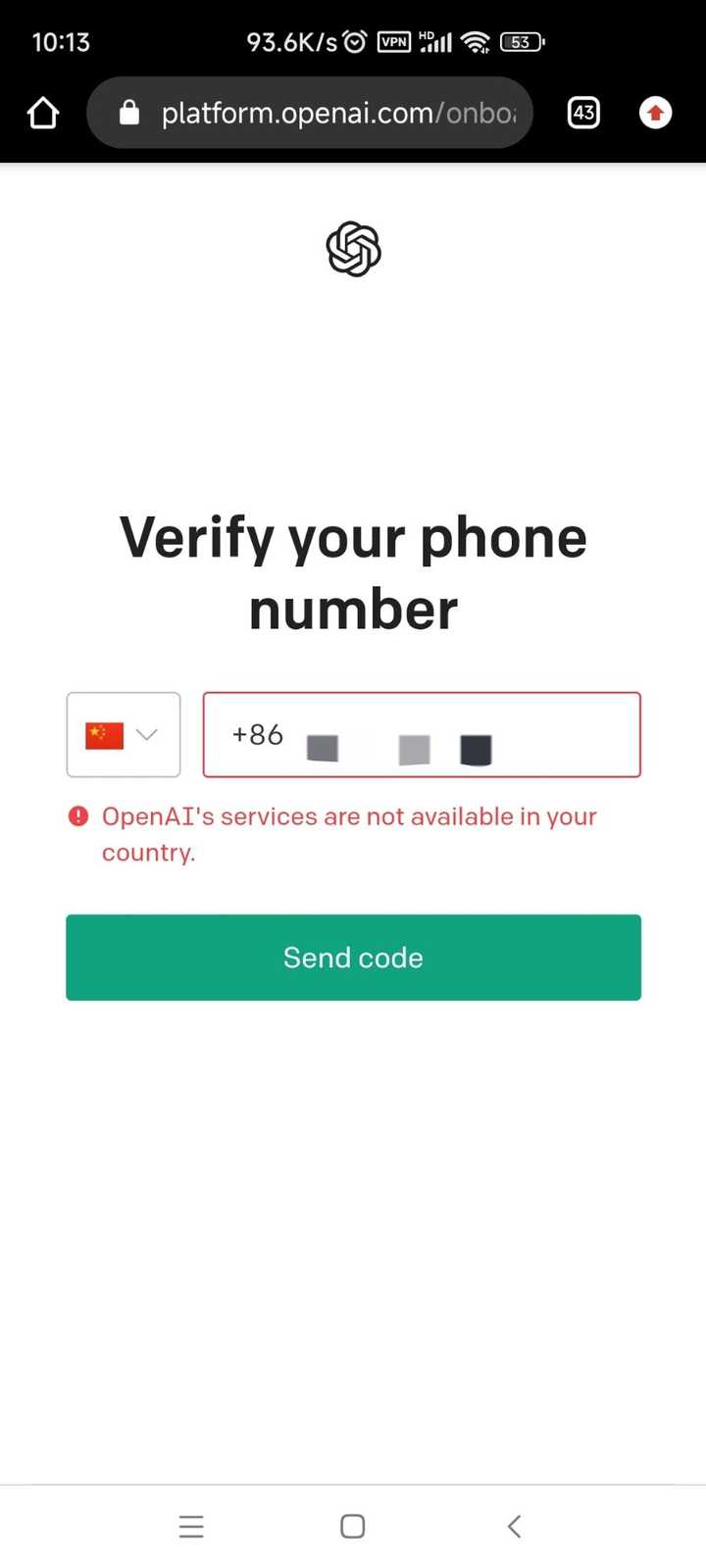Go back using the system back button
Viewport: 706px width, 1568px height.
(x=514, y=1526)
